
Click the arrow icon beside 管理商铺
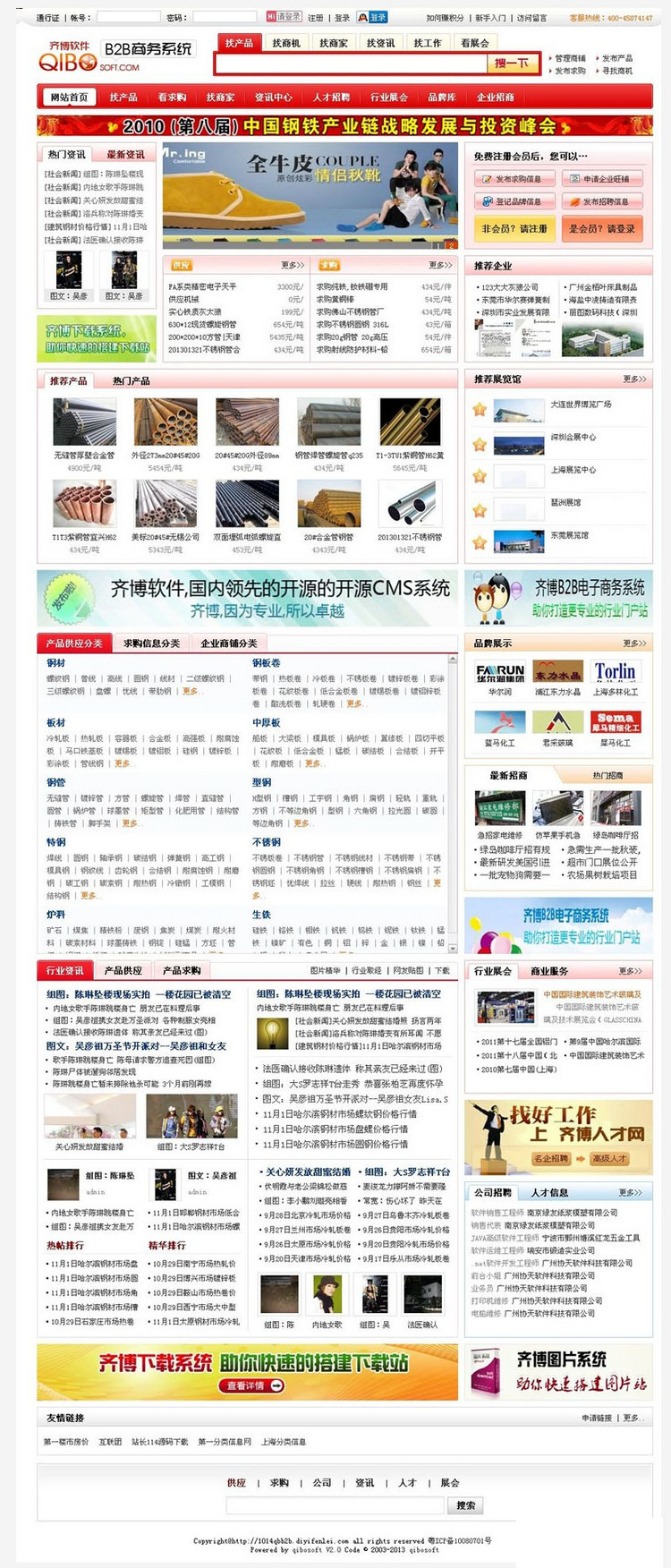550,58
